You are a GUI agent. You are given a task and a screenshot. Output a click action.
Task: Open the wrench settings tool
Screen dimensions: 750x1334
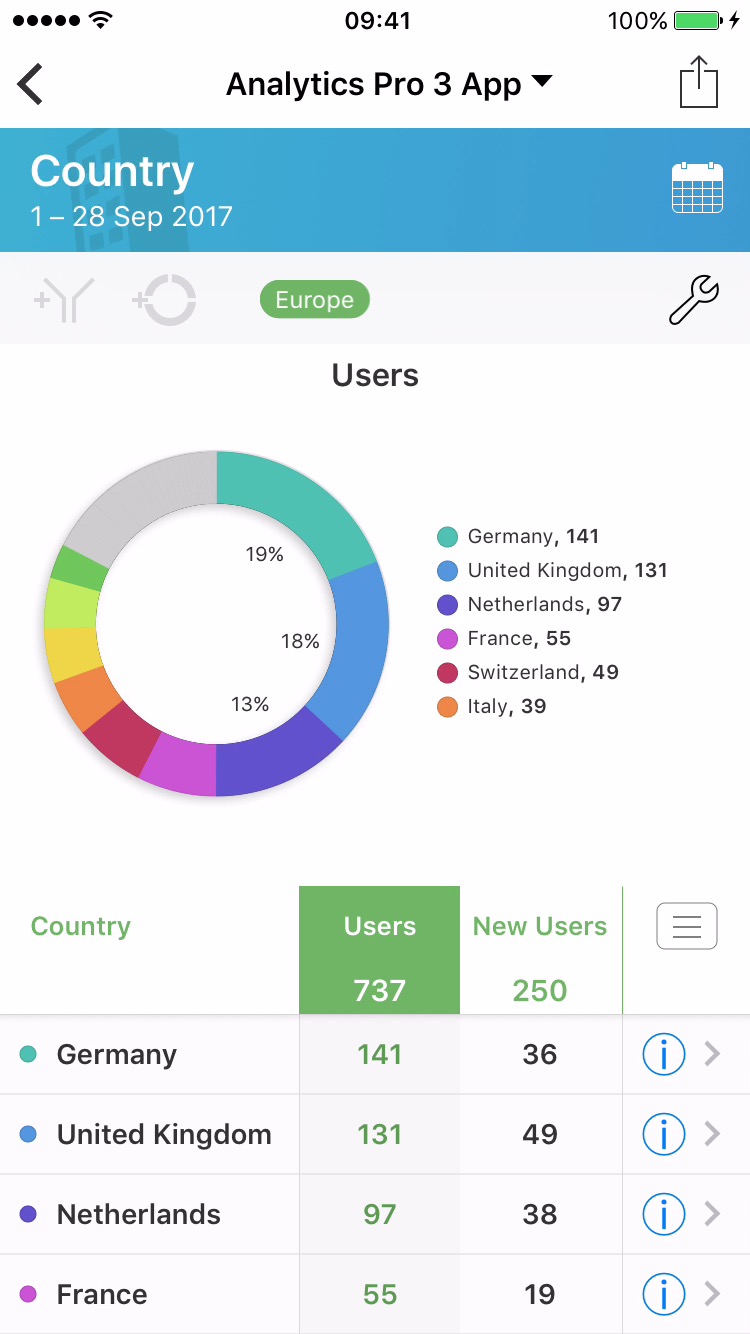tap(693, 300)
